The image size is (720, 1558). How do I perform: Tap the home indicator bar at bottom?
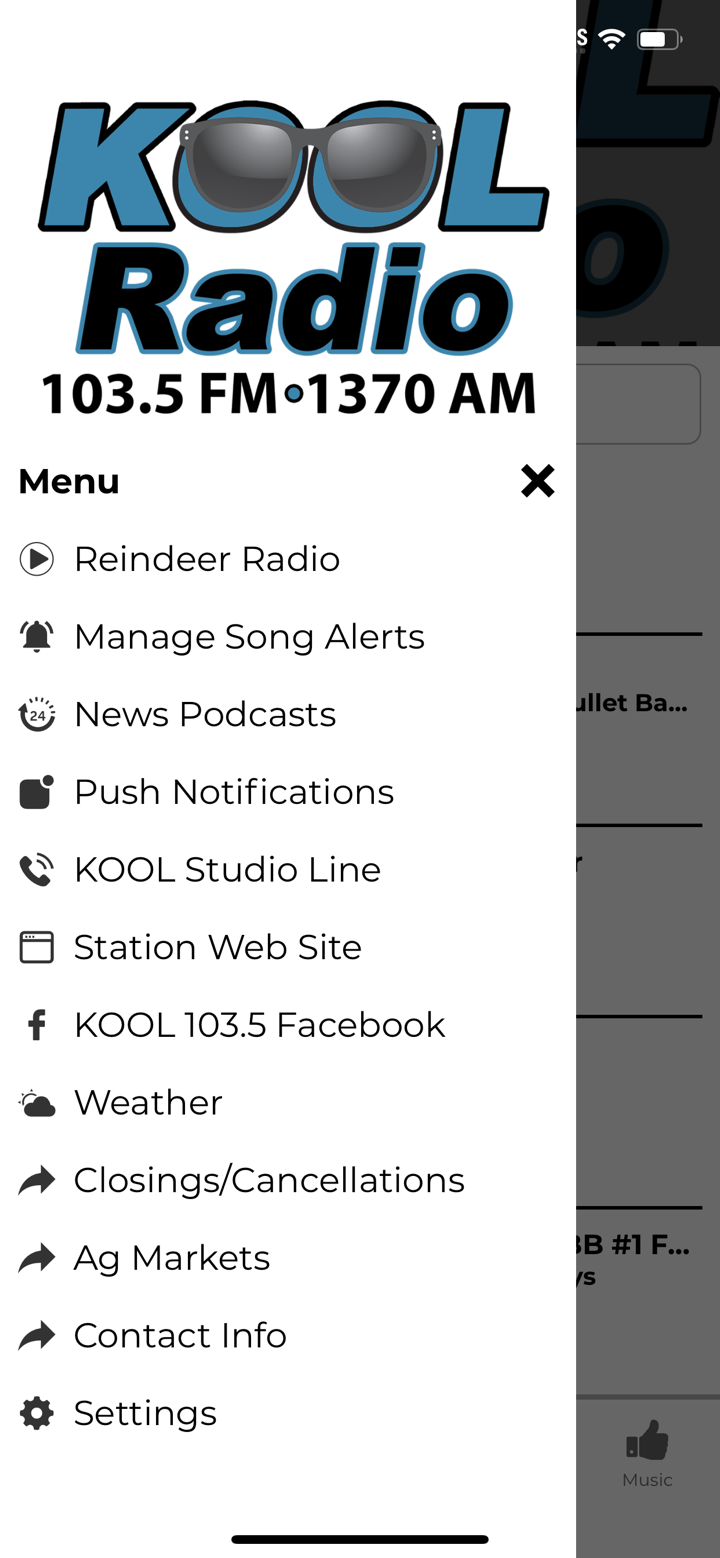click(360, 1541)
